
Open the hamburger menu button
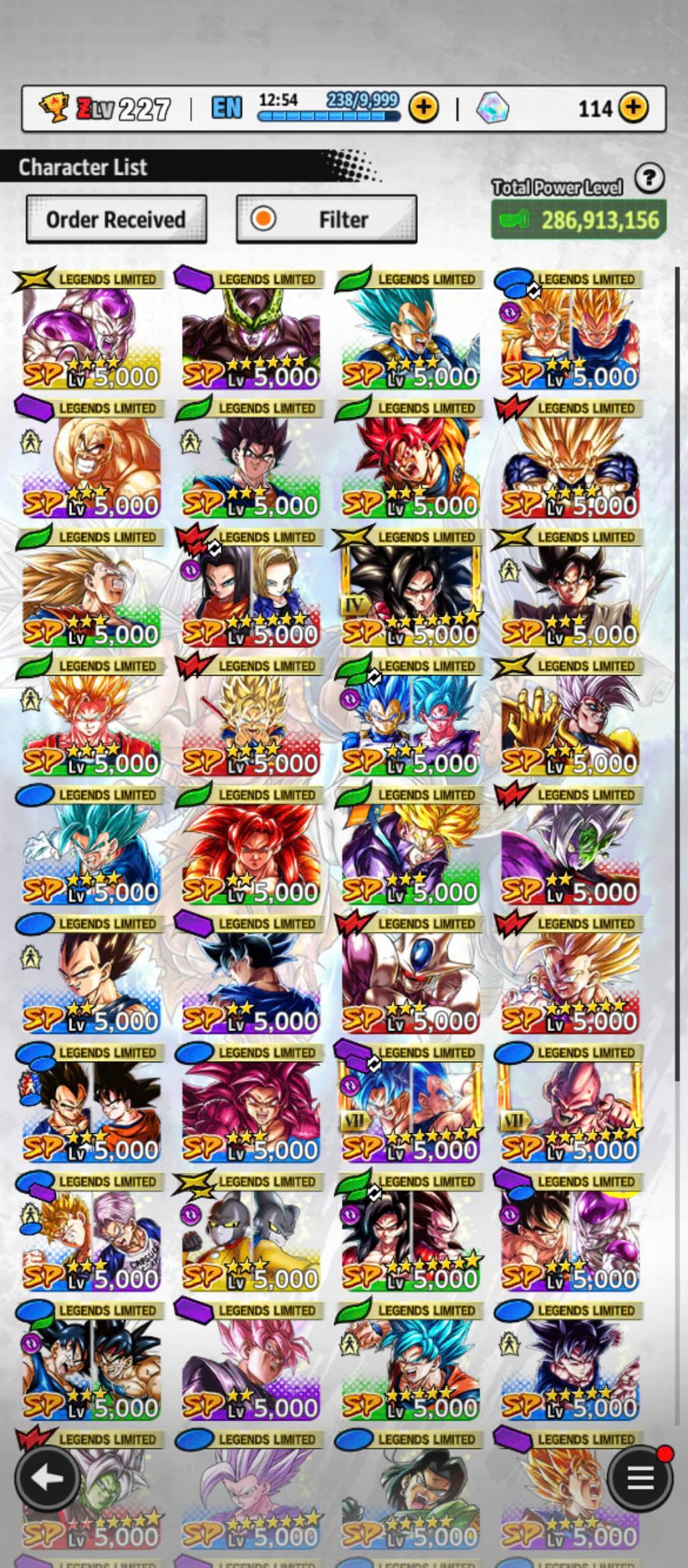point(640,1478)
